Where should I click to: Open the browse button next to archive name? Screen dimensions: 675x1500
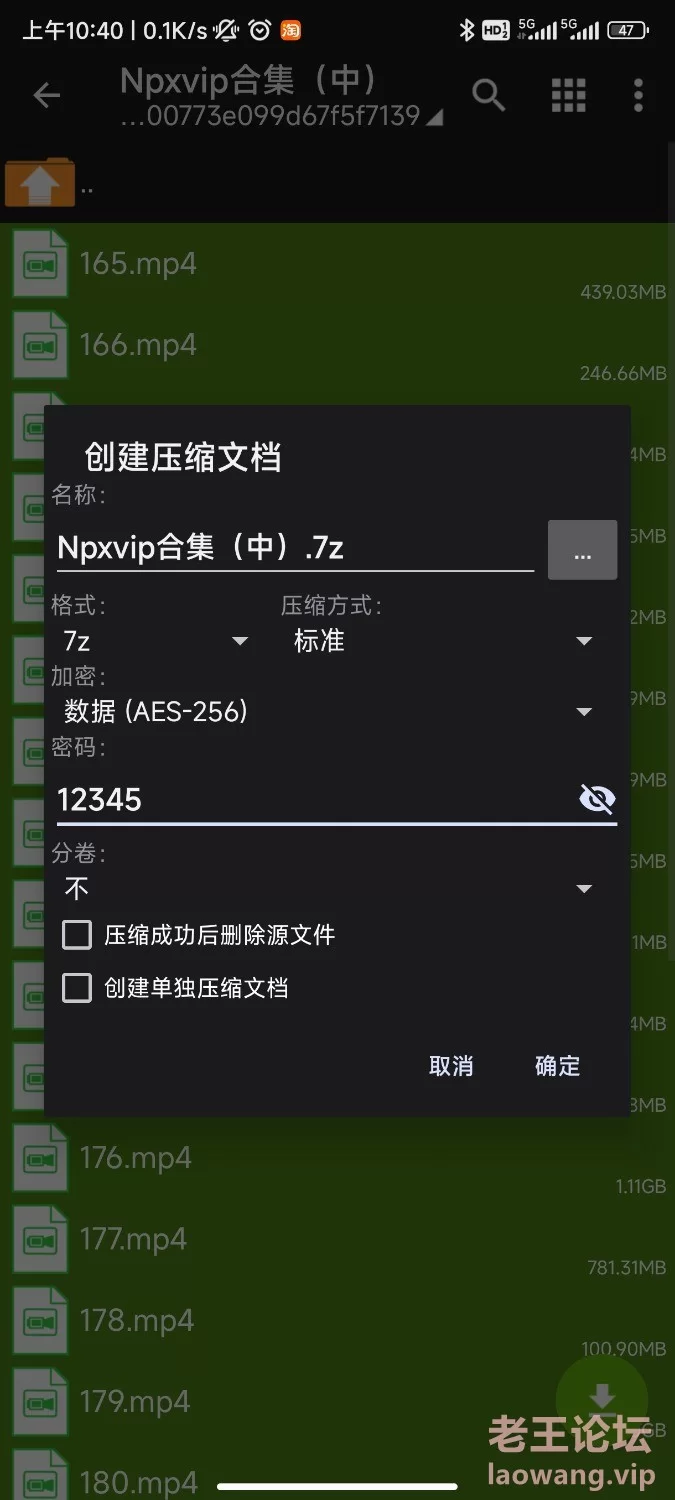(582, 550)
